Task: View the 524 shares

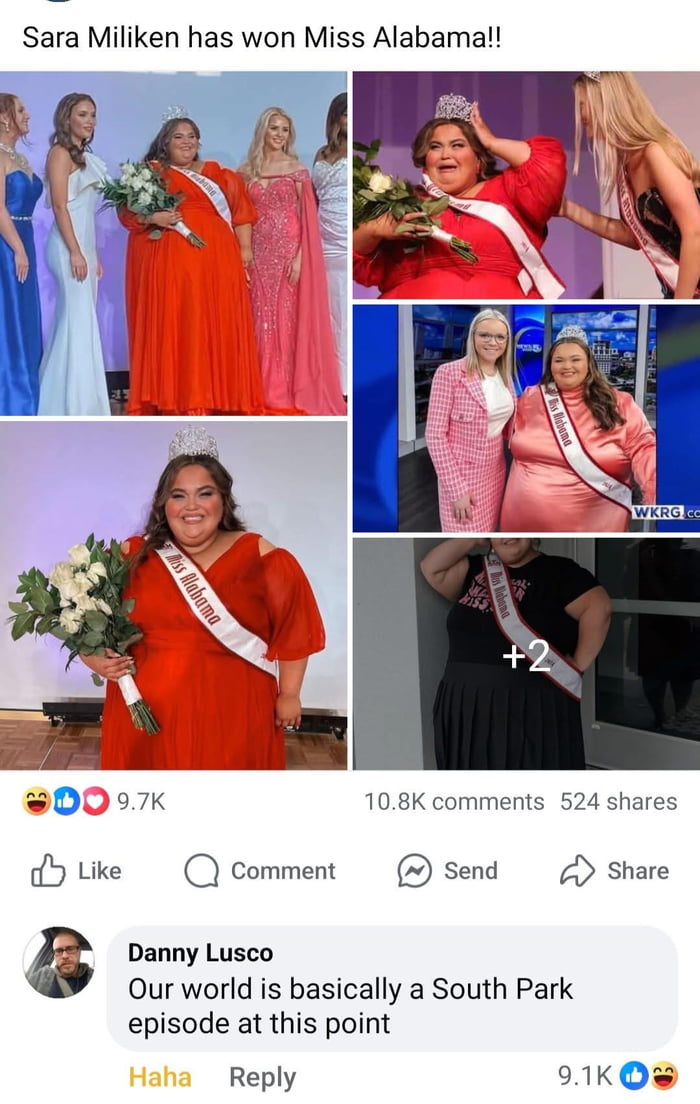Action: pyautogui.click(x=618, y=801)
